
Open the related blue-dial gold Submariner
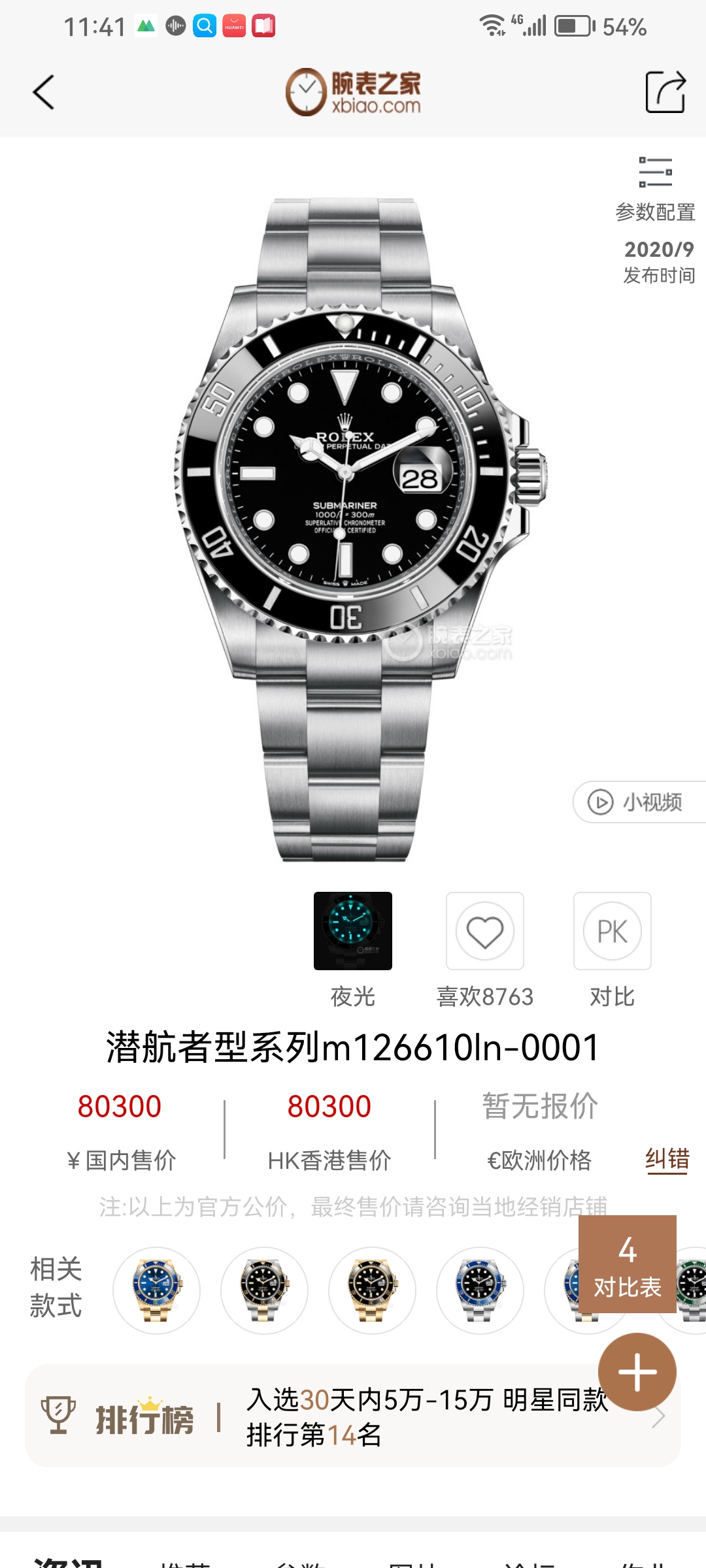(x=156, y=1290)
